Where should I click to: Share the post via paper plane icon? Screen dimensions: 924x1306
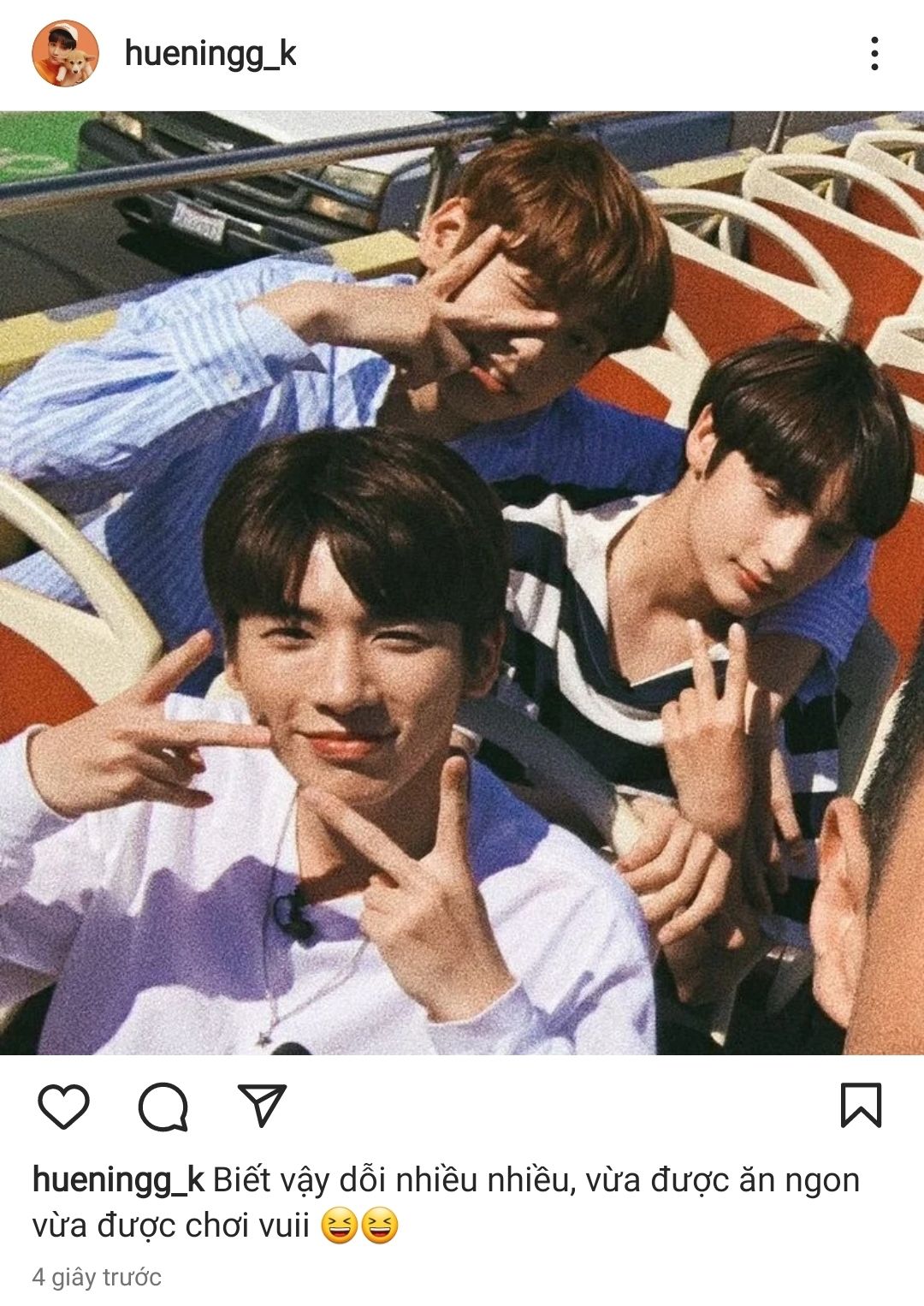pos(261,1105)
